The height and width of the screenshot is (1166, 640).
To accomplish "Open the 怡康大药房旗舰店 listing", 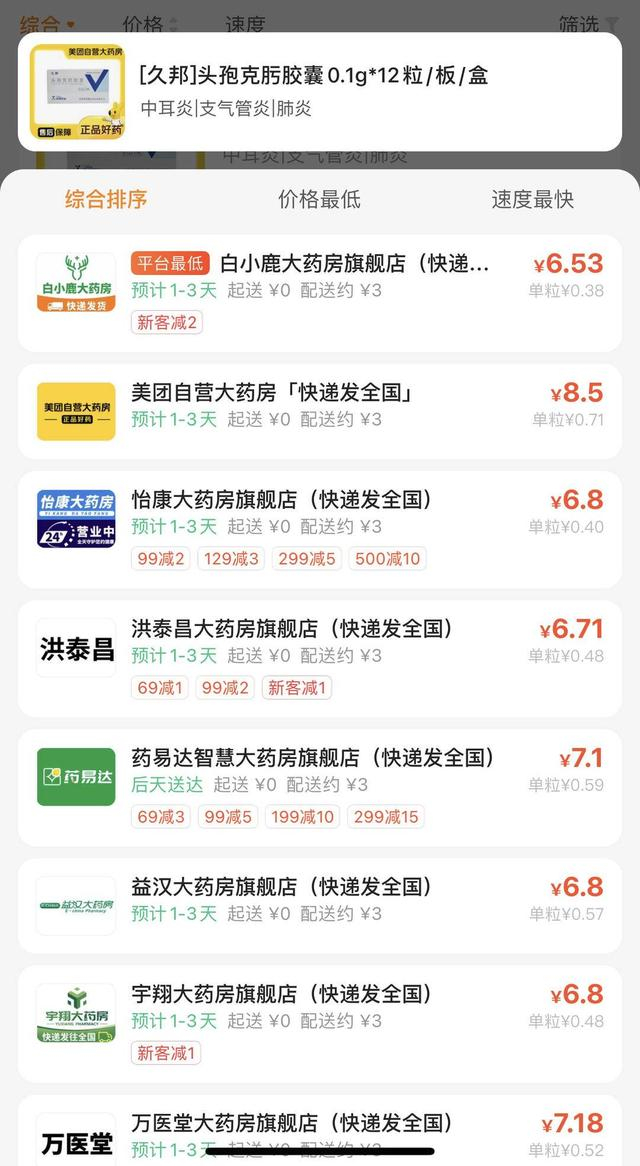I will coord(319,528).
